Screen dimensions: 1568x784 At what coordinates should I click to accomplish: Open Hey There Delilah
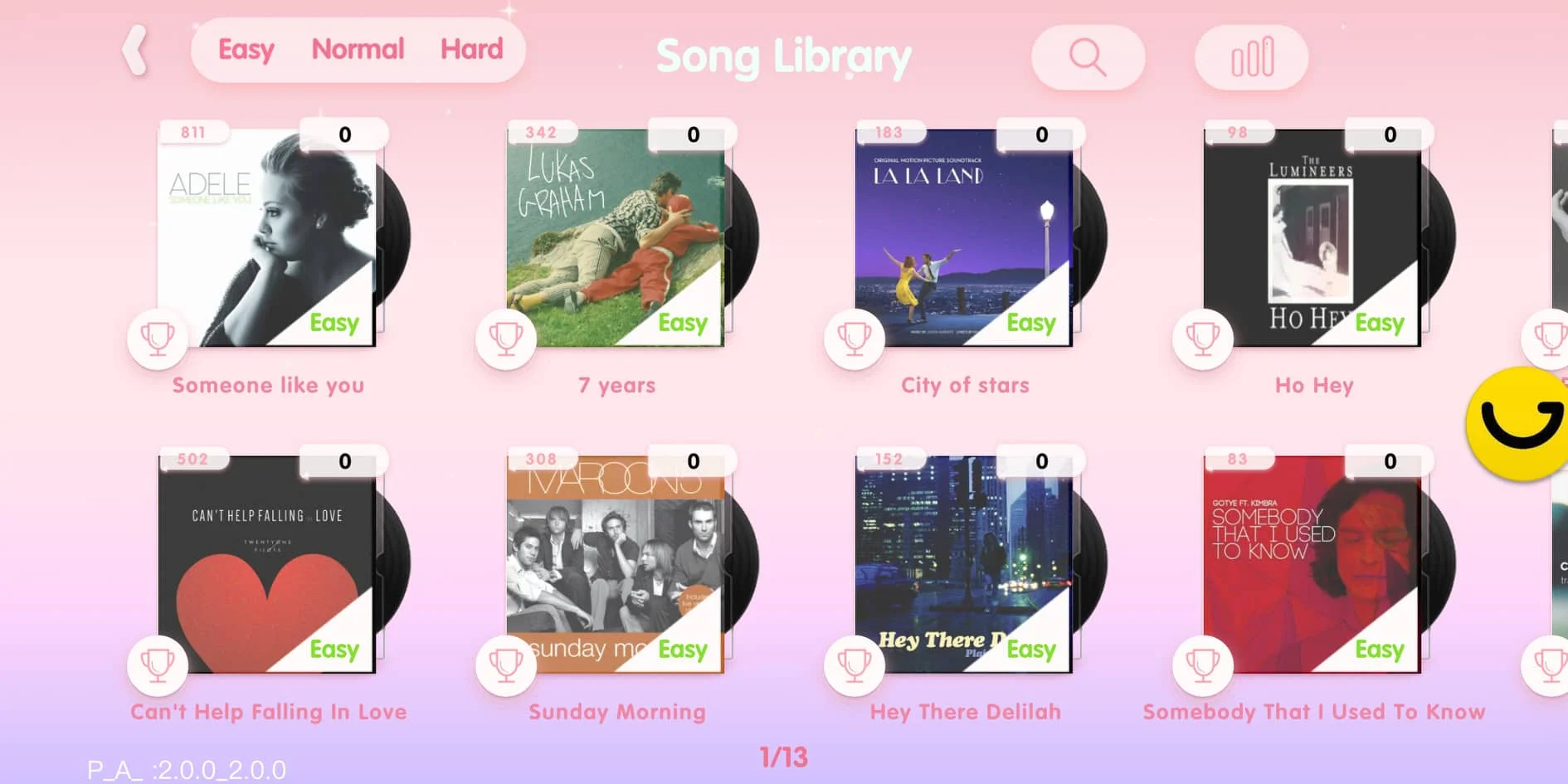(964, 564)
